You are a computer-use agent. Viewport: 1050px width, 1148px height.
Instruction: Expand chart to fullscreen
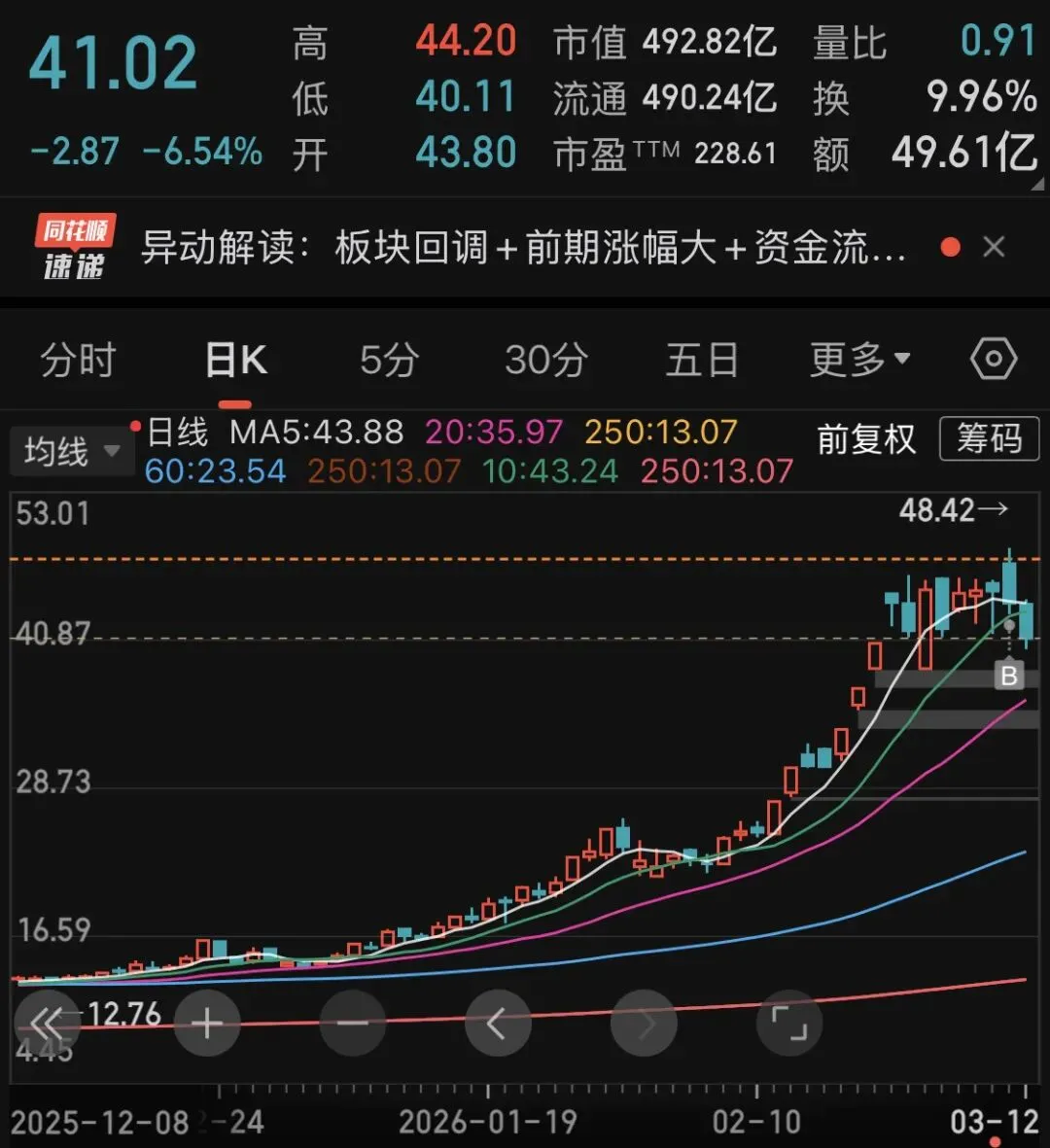(789, 1023)
